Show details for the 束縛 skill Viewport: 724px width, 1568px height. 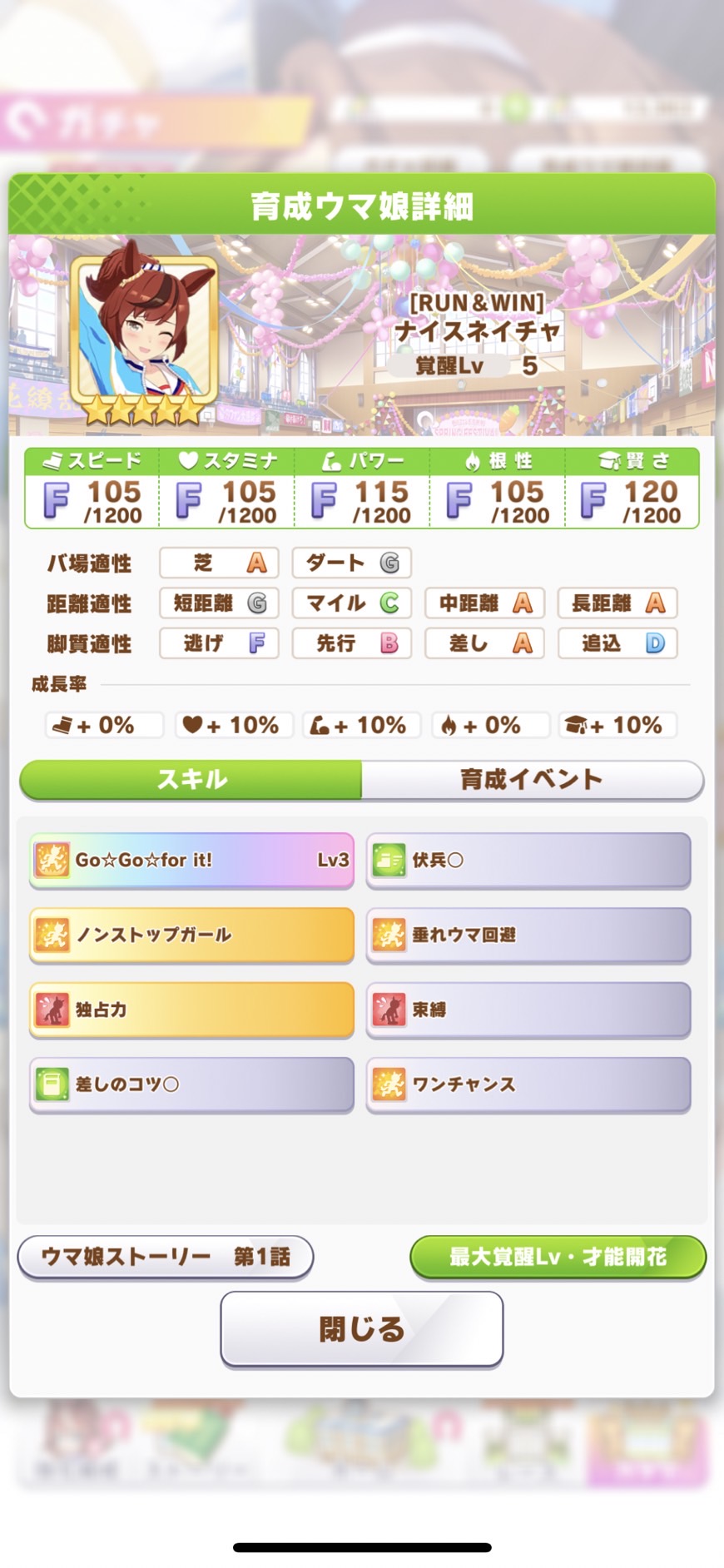click(528, 1010)
